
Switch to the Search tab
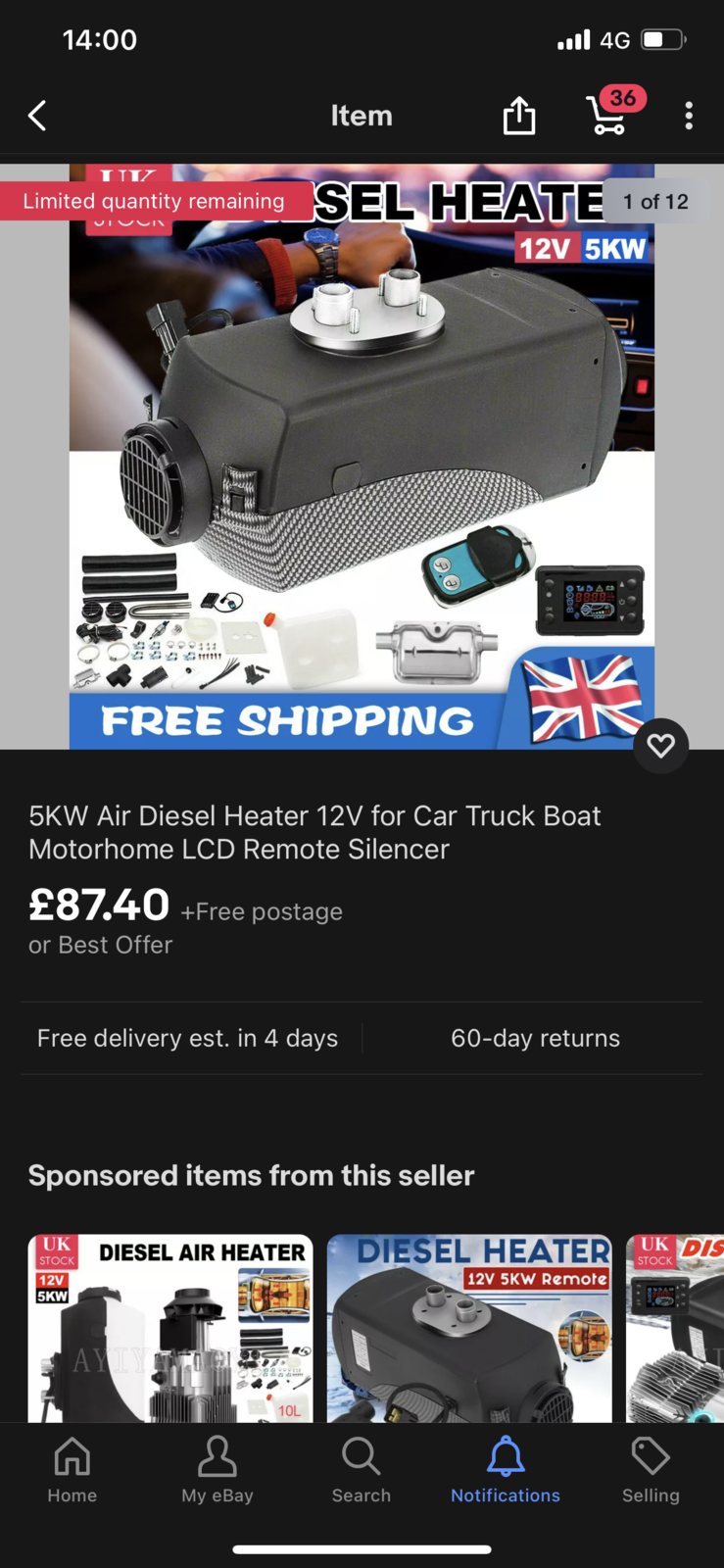[x=362, y=1469]
